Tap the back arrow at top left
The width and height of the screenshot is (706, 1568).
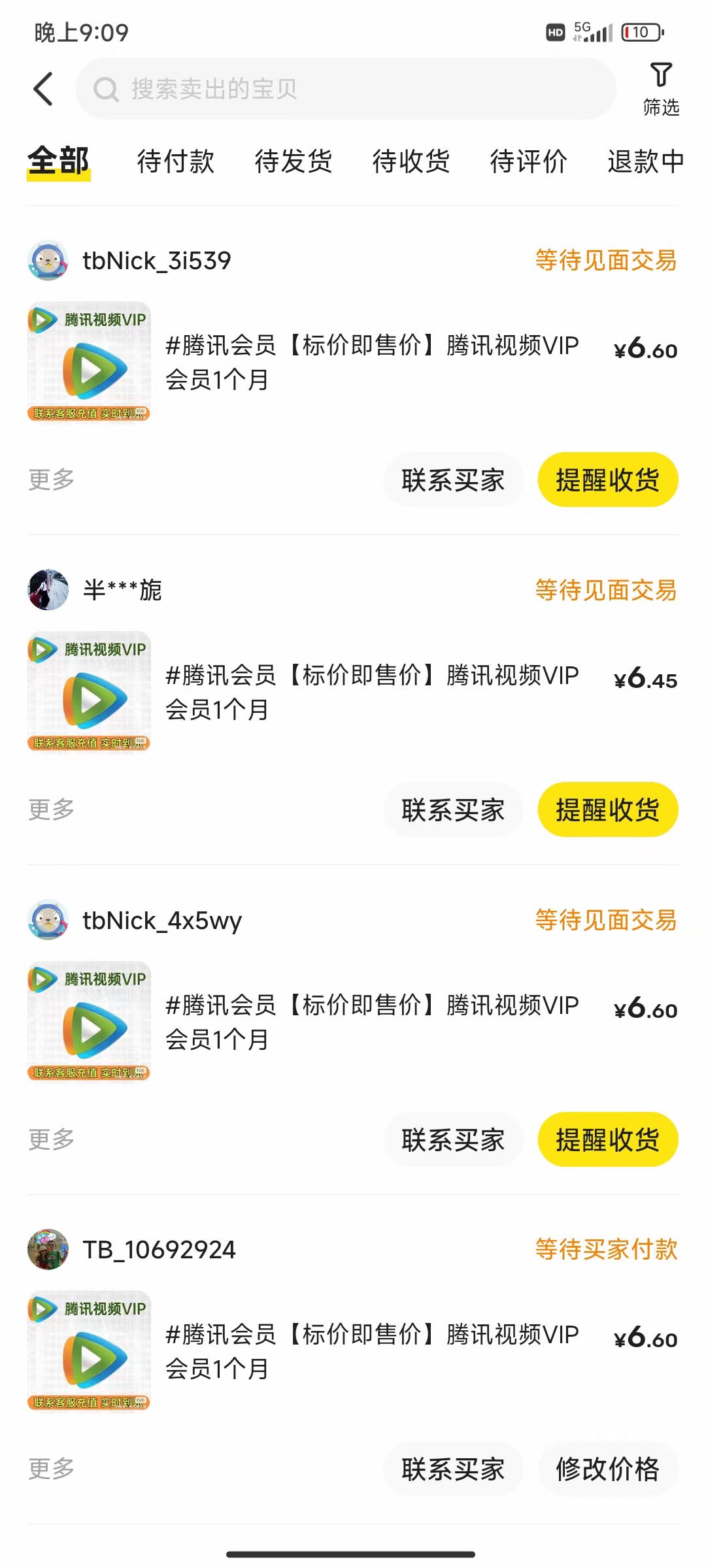pyautogui.click(x=42, y=88)
